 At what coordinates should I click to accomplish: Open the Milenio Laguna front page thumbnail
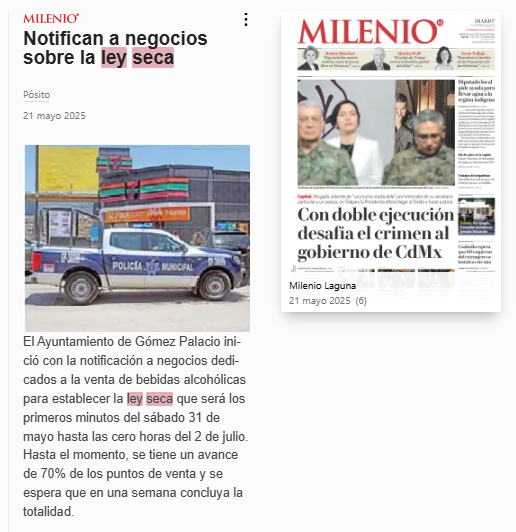(x=391, y=161)
